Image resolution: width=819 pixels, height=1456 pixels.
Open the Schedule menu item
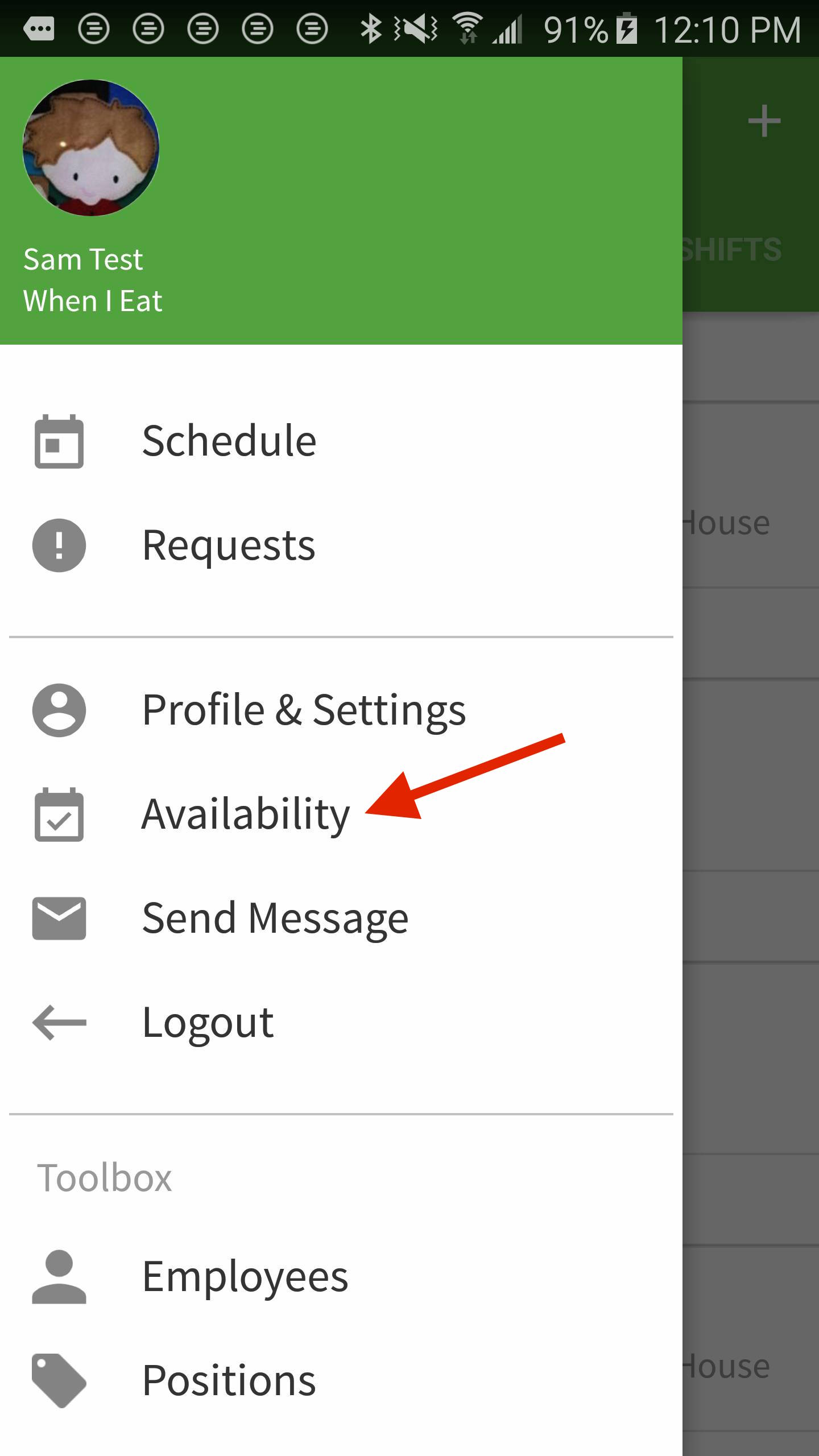click(x=341, y=441)
